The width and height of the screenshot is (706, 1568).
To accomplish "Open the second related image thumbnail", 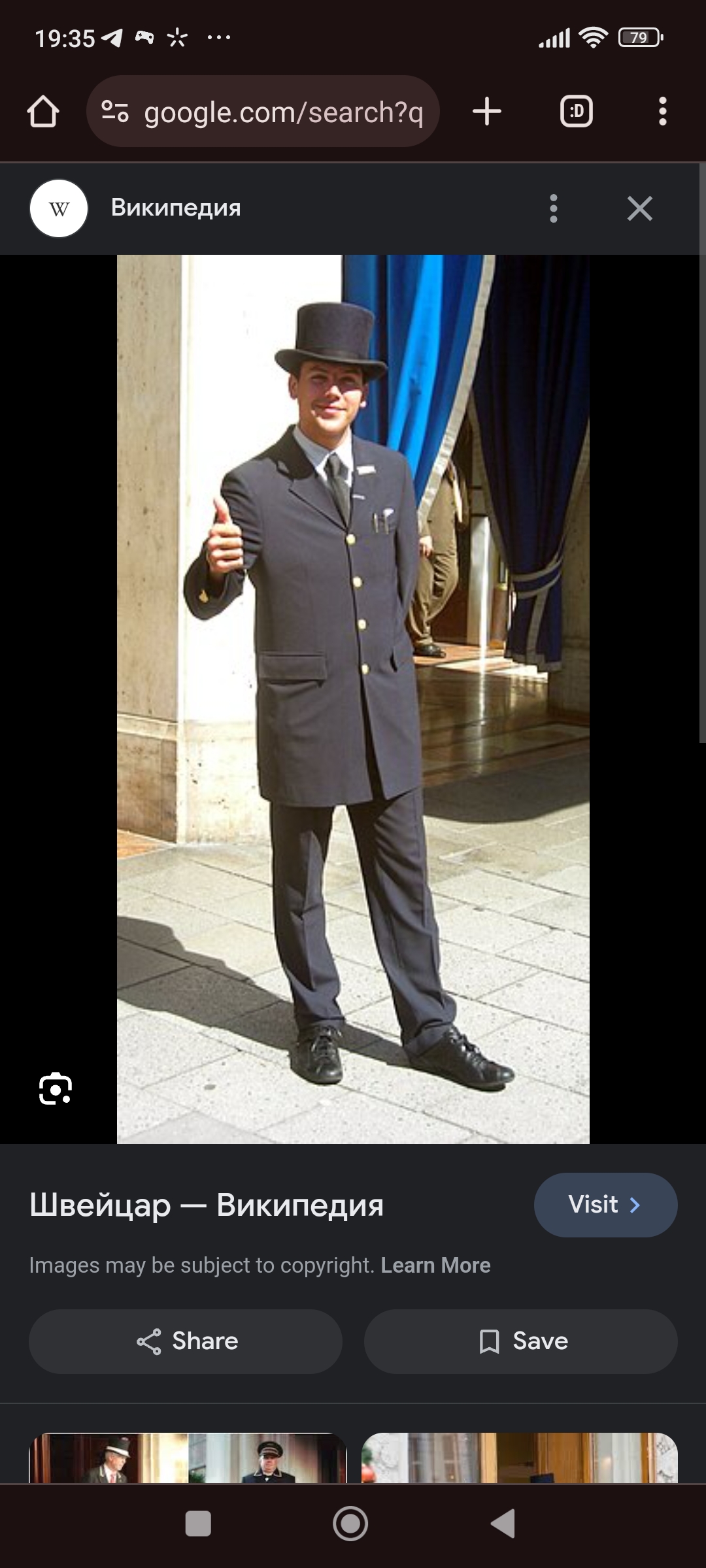I will point(520,1458).
